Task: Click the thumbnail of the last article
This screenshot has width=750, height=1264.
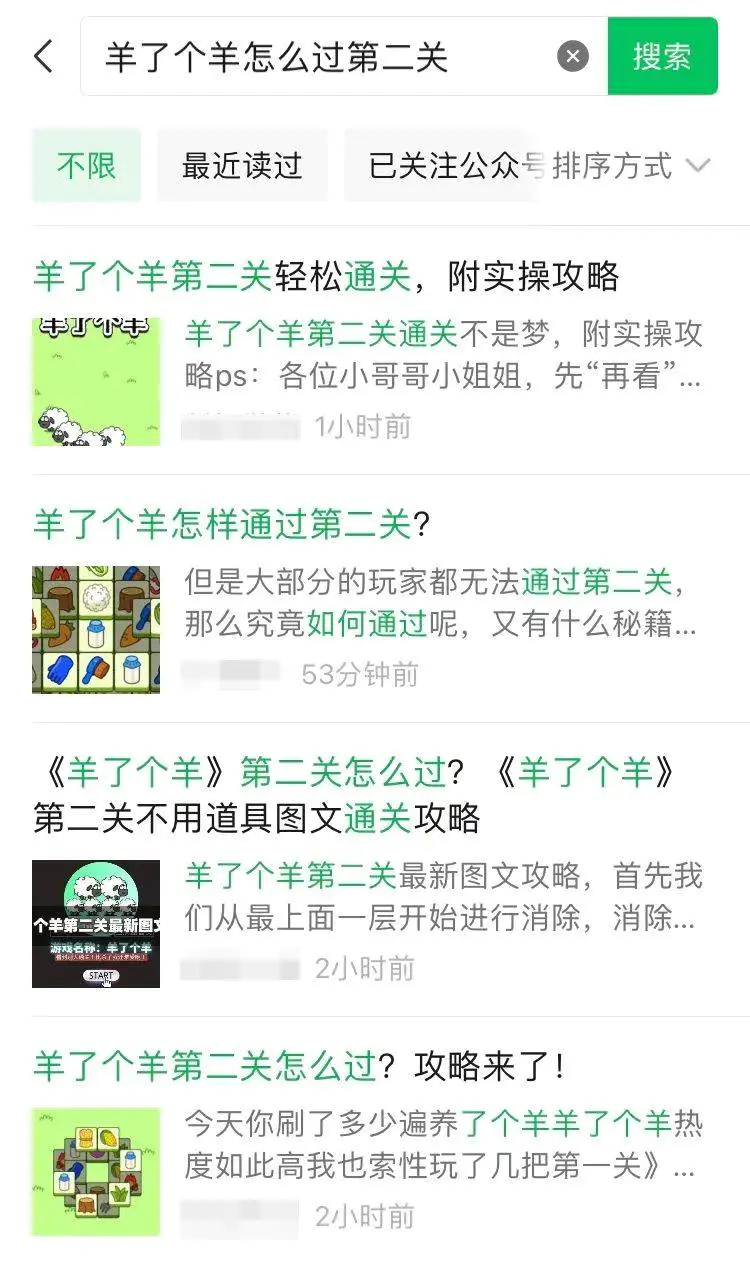Action: pos(95,1165)
